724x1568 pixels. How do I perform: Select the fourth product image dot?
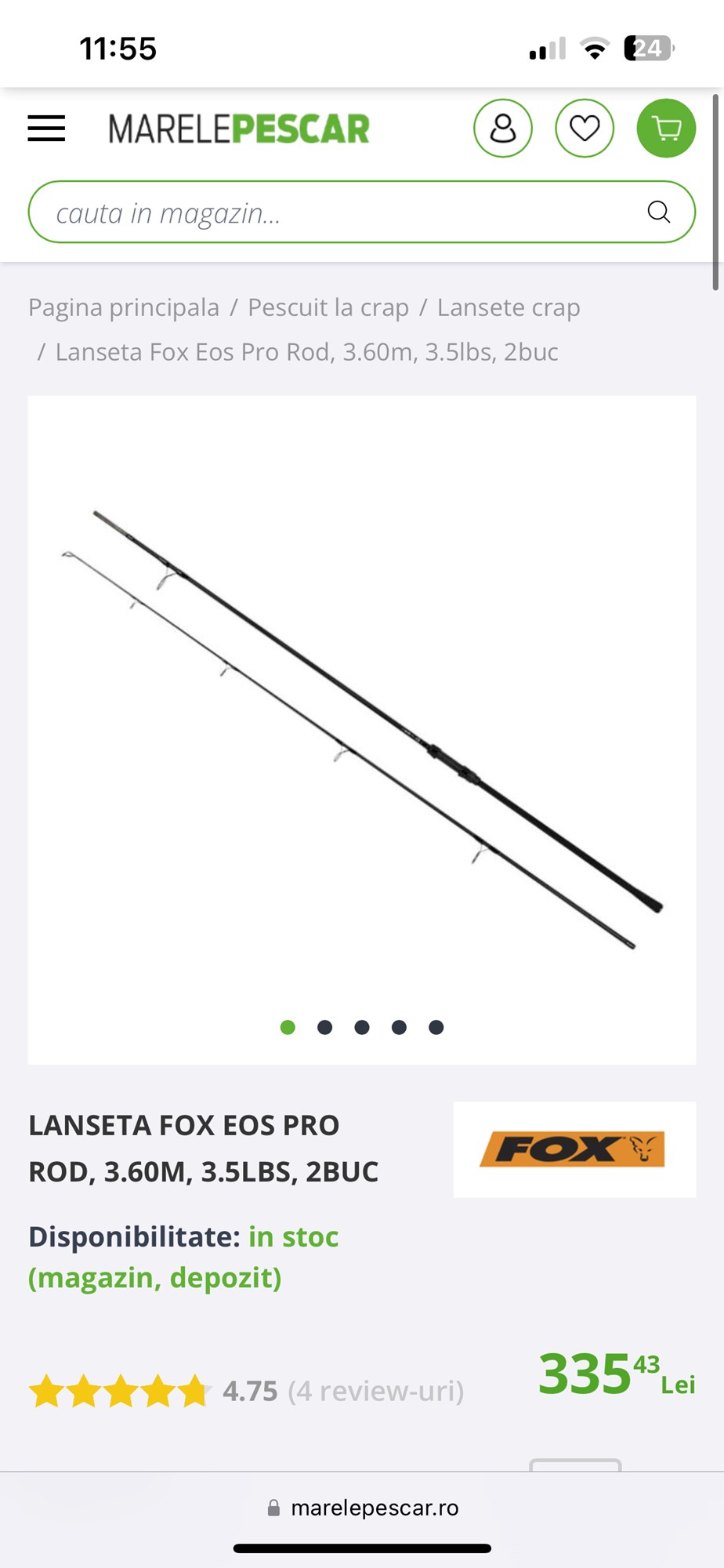399,1027
